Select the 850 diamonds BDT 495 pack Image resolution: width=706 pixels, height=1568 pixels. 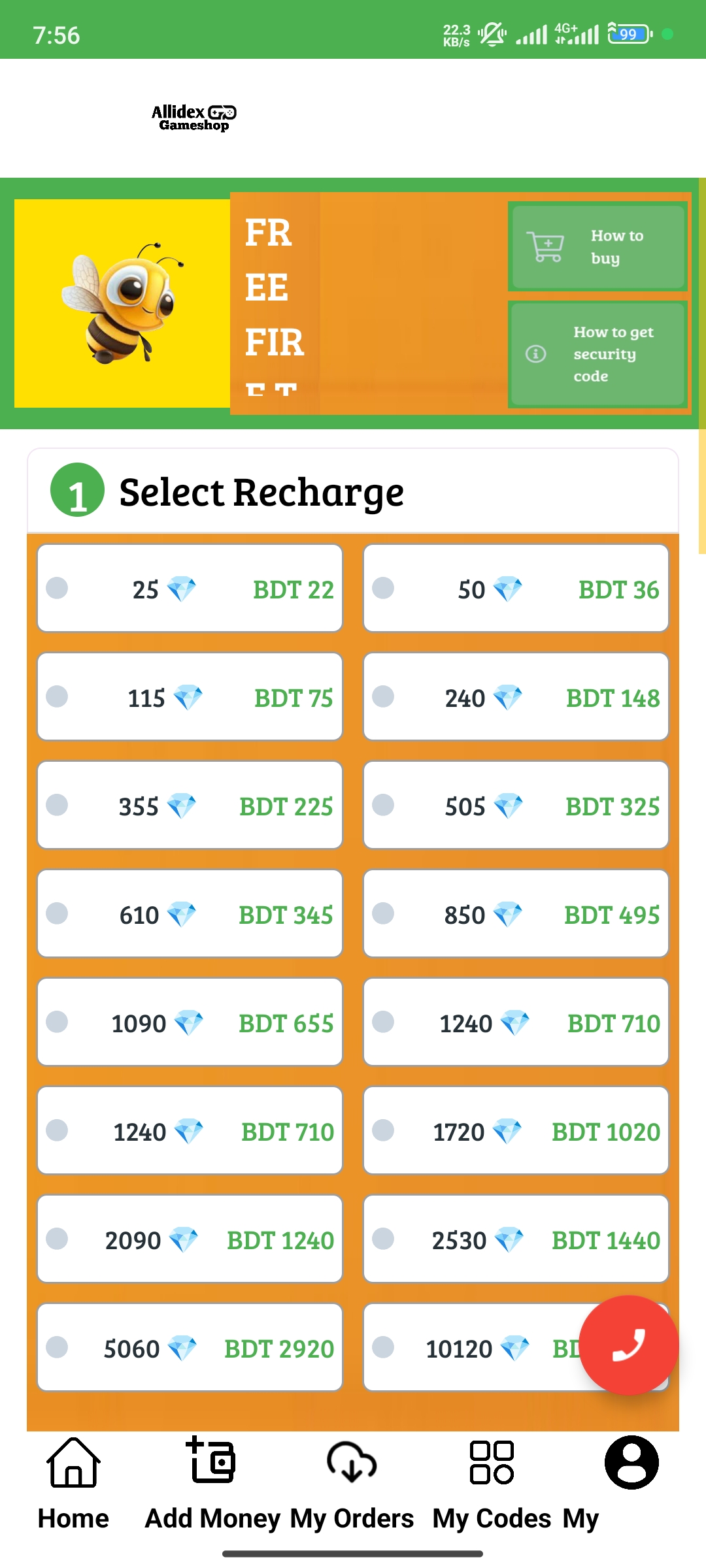[516, 913]
